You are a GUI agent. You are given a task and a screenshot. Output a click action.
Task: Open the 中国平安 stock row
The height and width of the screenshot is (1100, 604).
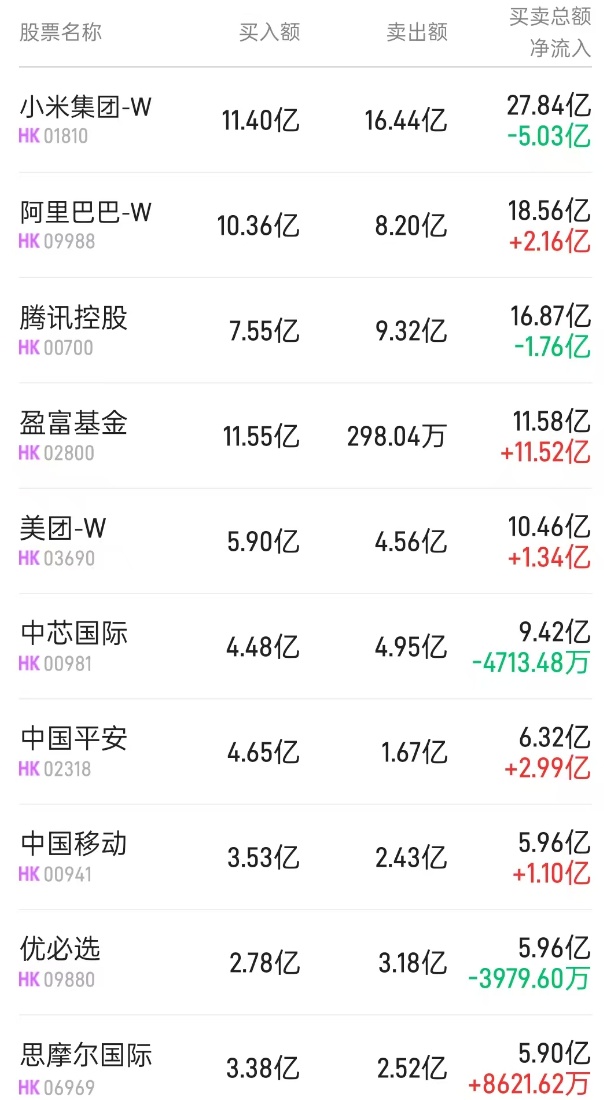74,739
